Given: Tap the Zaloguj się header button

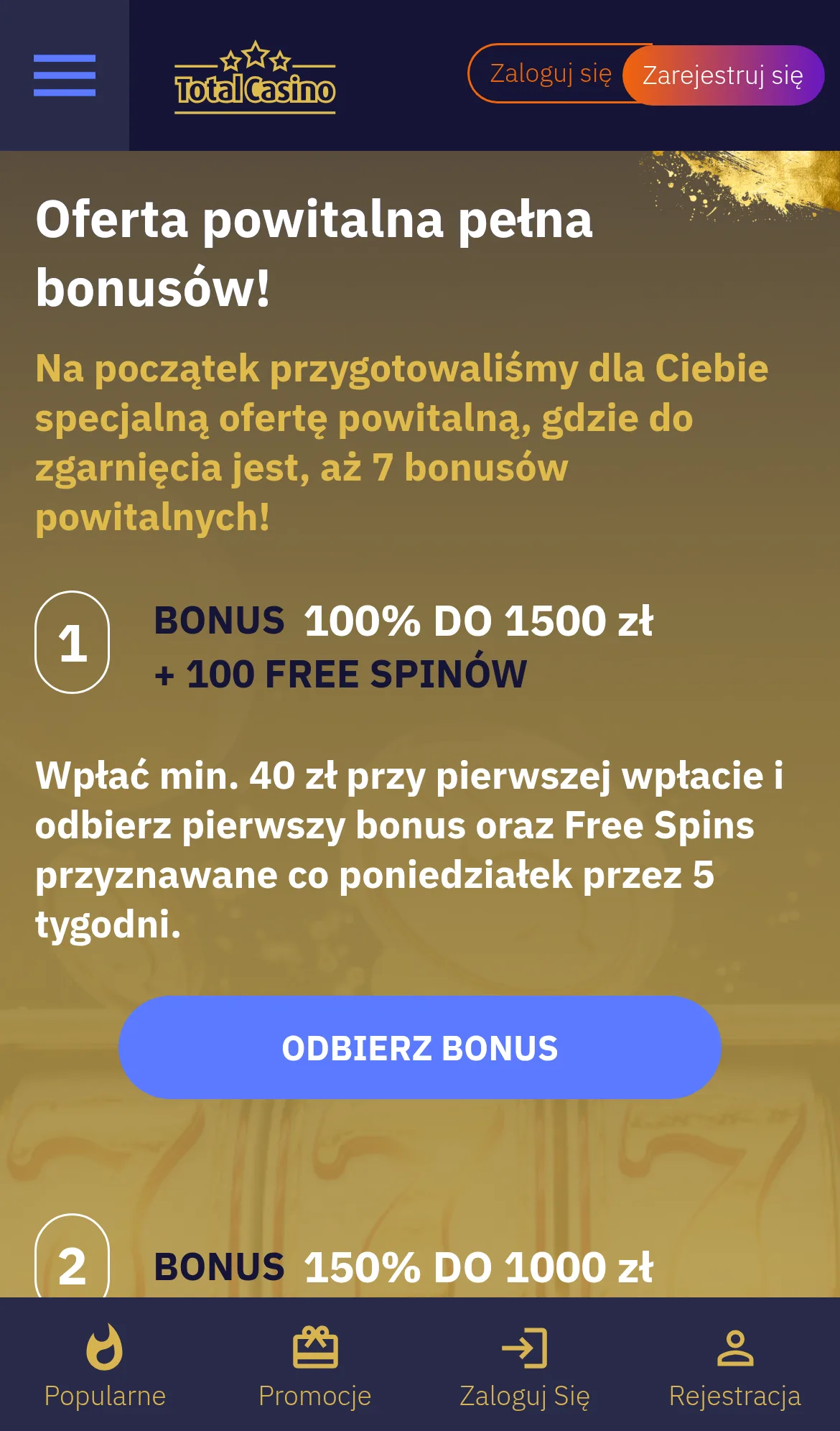Looking at the screenshot, I should coord(549,73).
